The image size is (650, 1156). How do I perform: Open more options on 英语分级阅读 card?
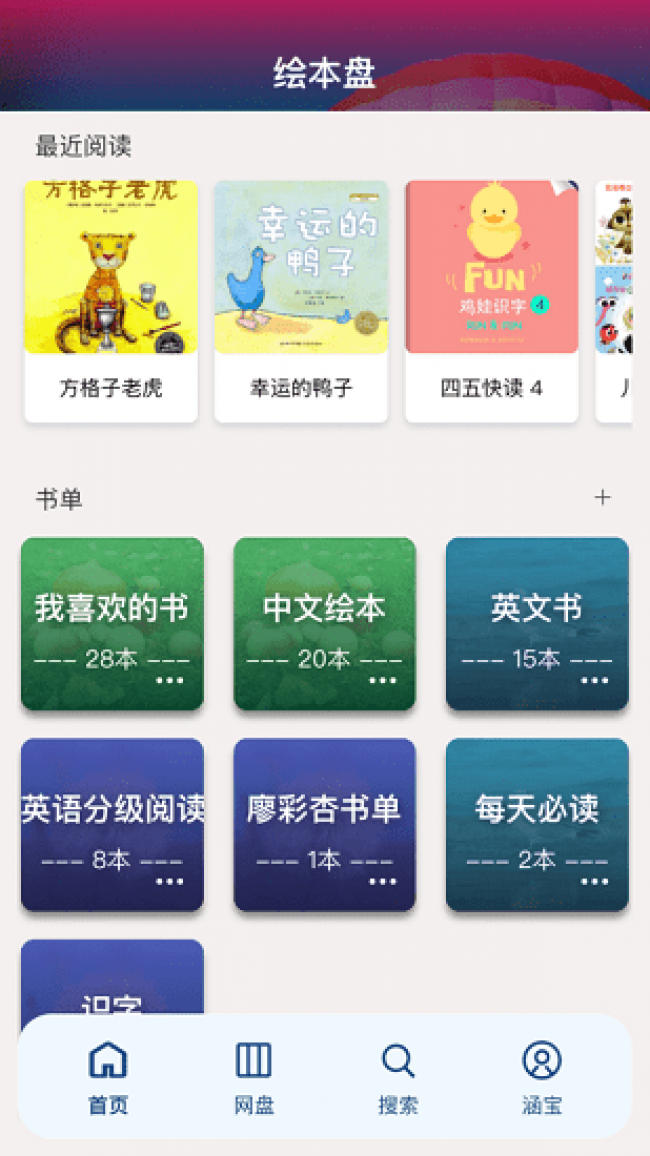coord(170,882)
